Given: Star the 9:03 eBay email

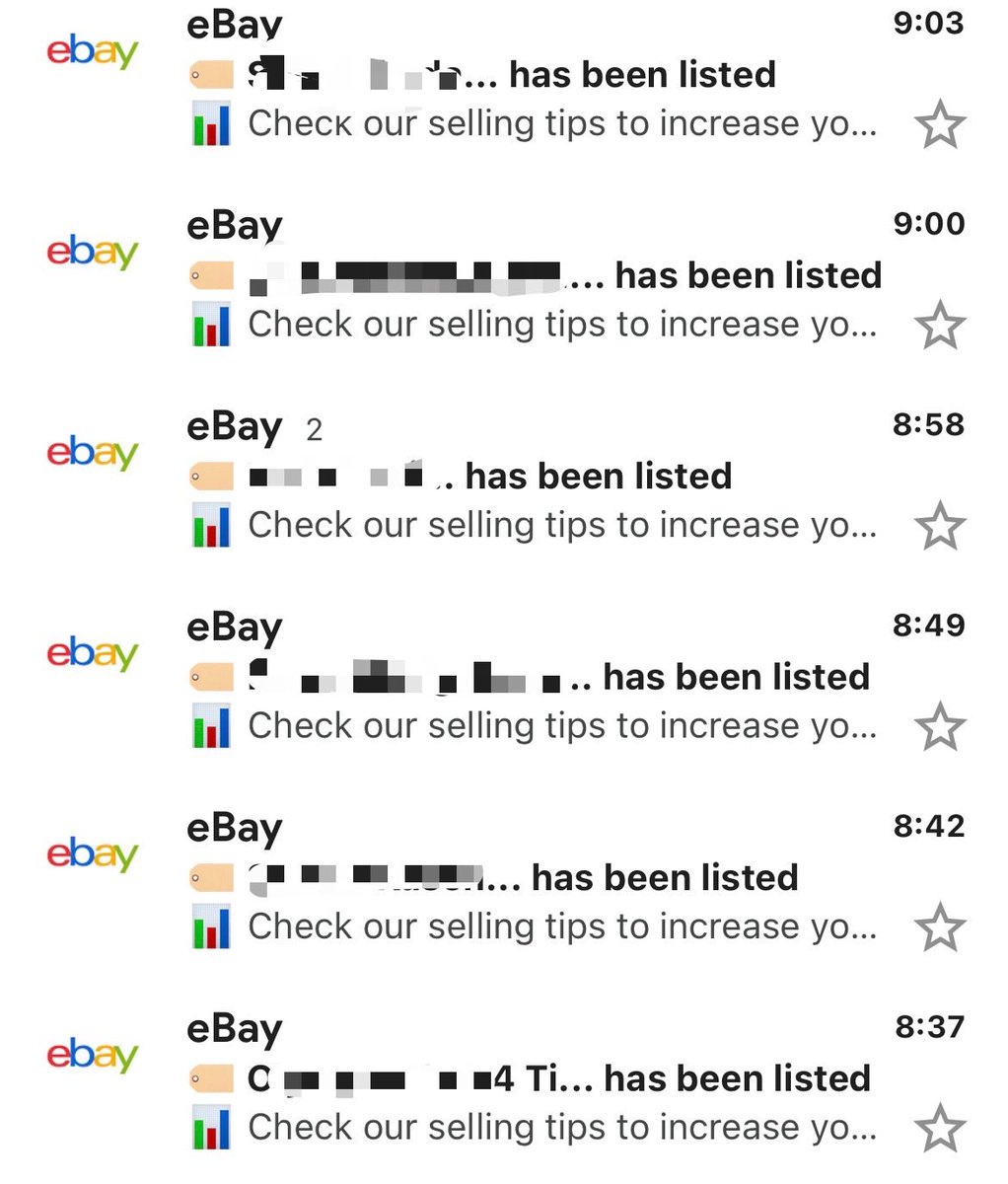Looking at the screenshot, I should click(939, 125).
